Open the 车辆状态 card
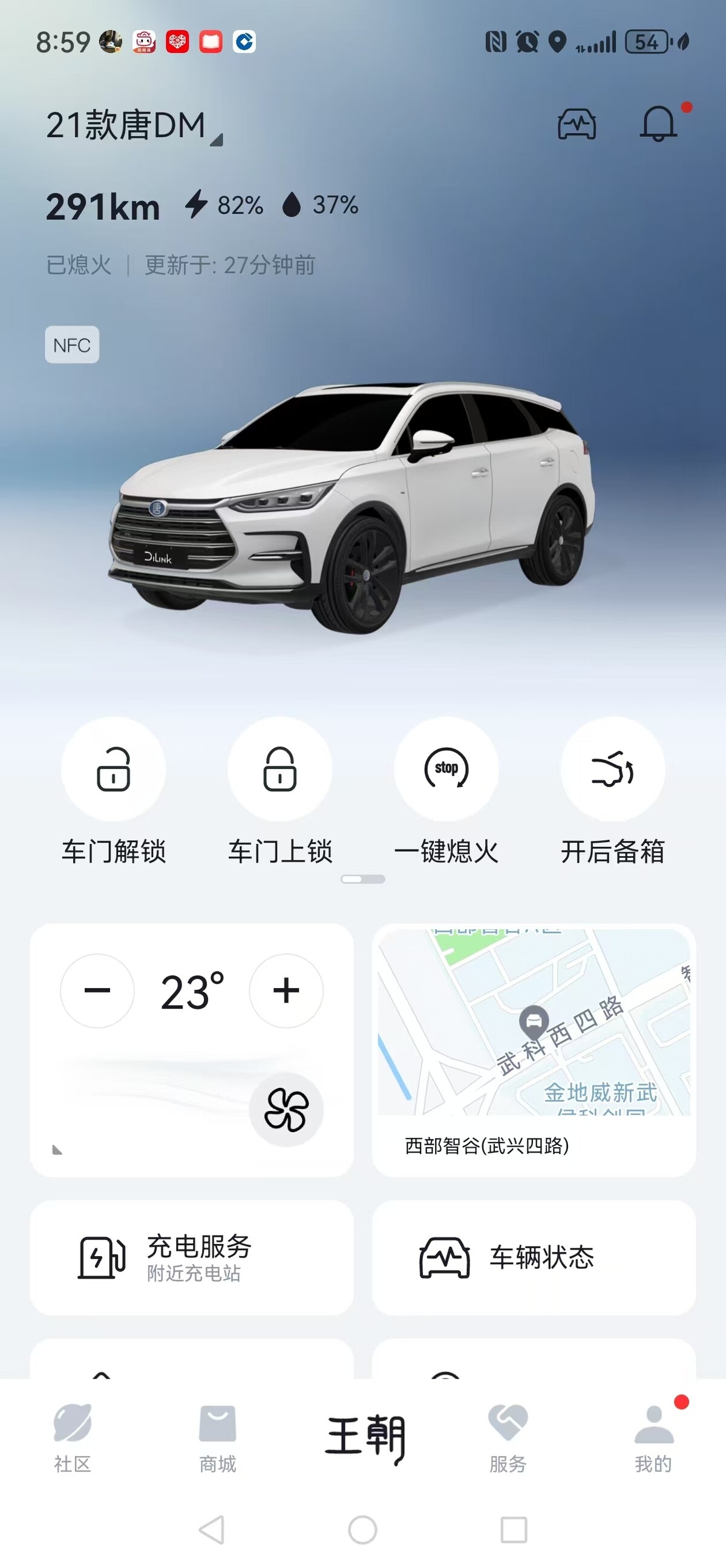 (x=534, y=1258)
